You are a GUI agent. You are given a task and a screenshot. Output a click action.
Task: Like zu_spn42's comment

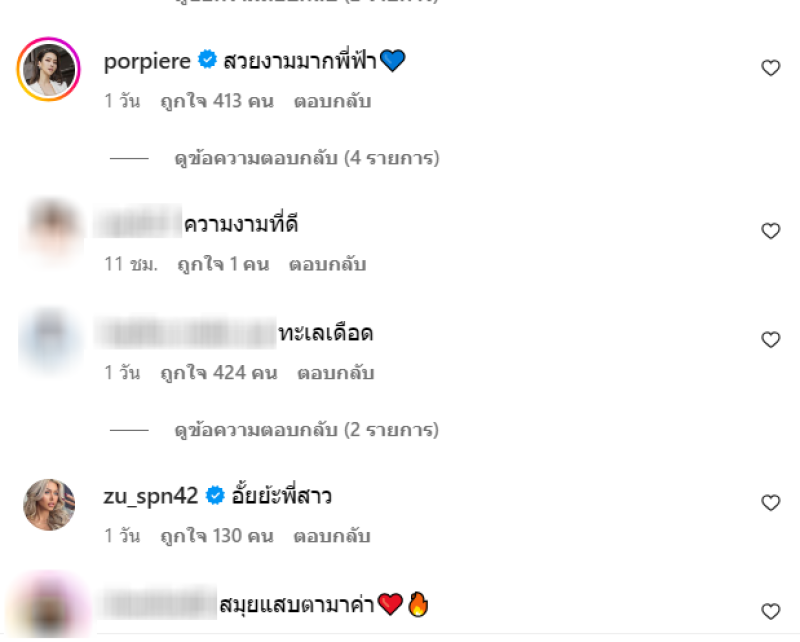(770, 503)
